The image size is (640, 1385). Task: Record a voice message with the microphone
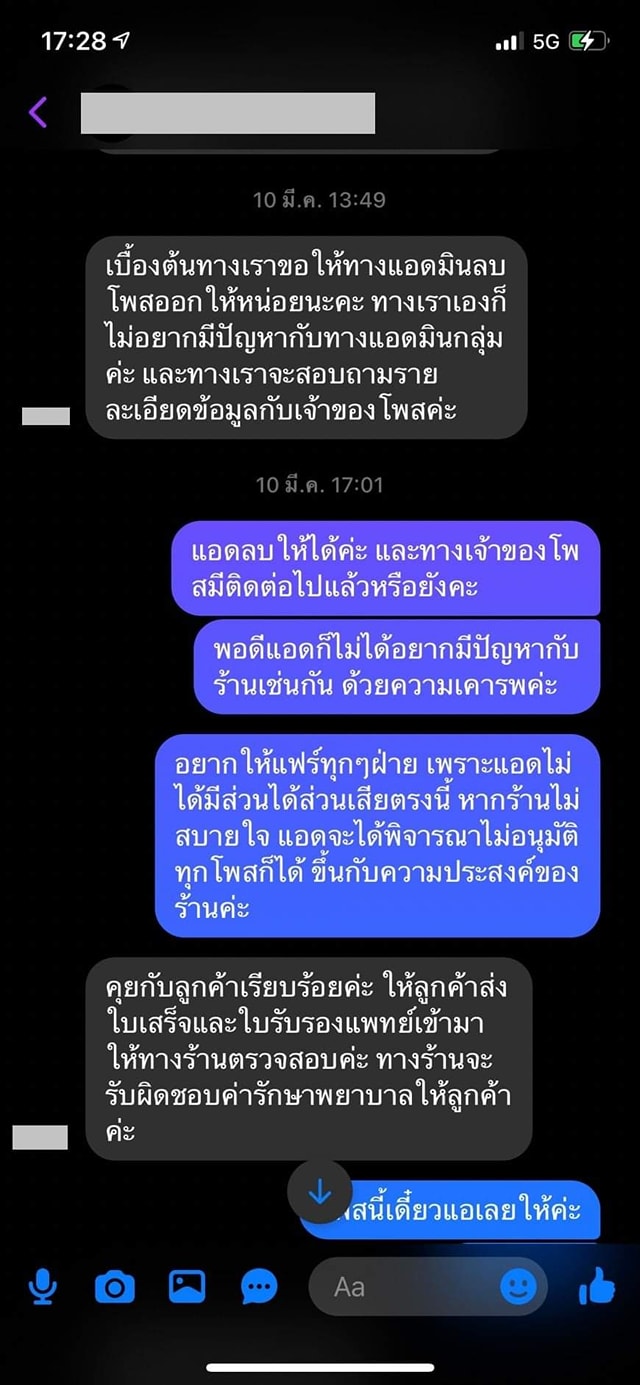point(42,1286)
